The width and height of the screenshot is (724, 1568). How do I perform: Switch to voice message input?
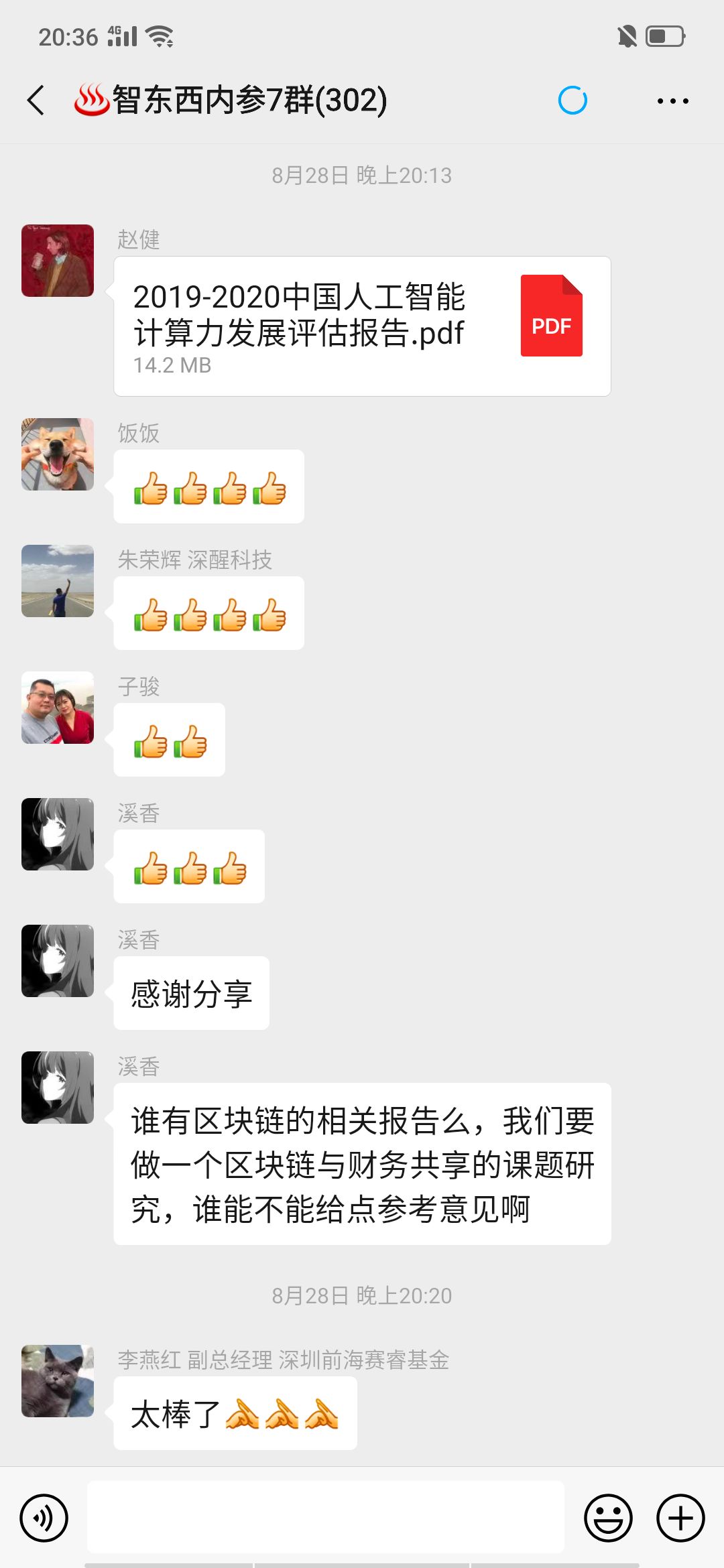pos(44,1518)
